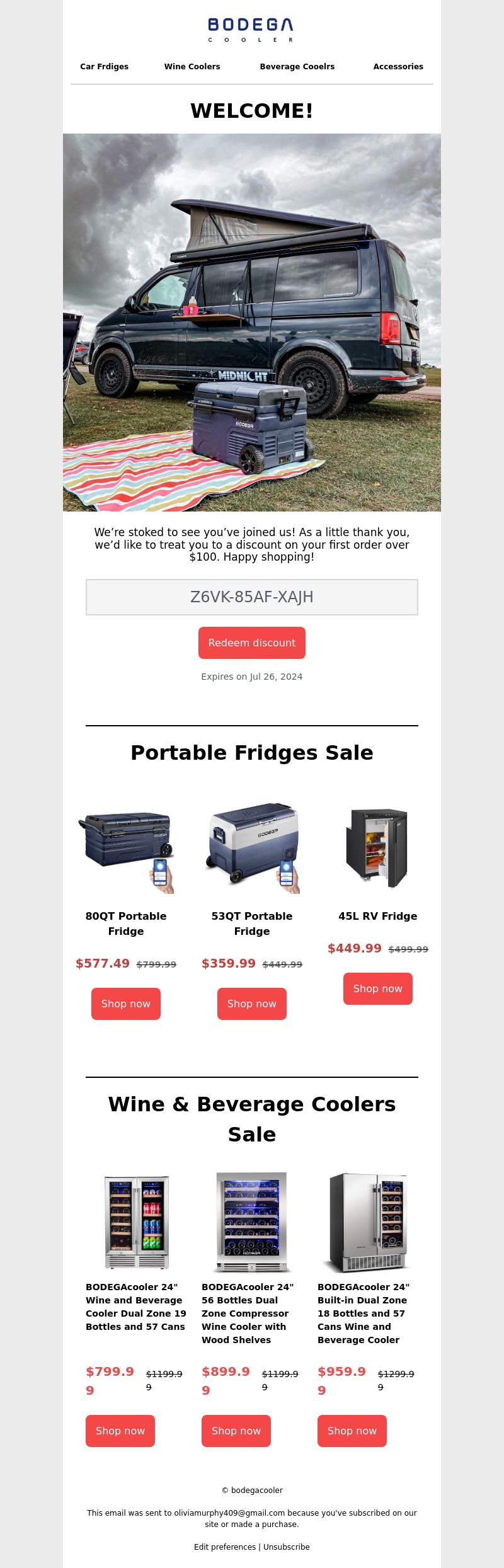Open the 45L RV Fridge product image

[378, 848]
